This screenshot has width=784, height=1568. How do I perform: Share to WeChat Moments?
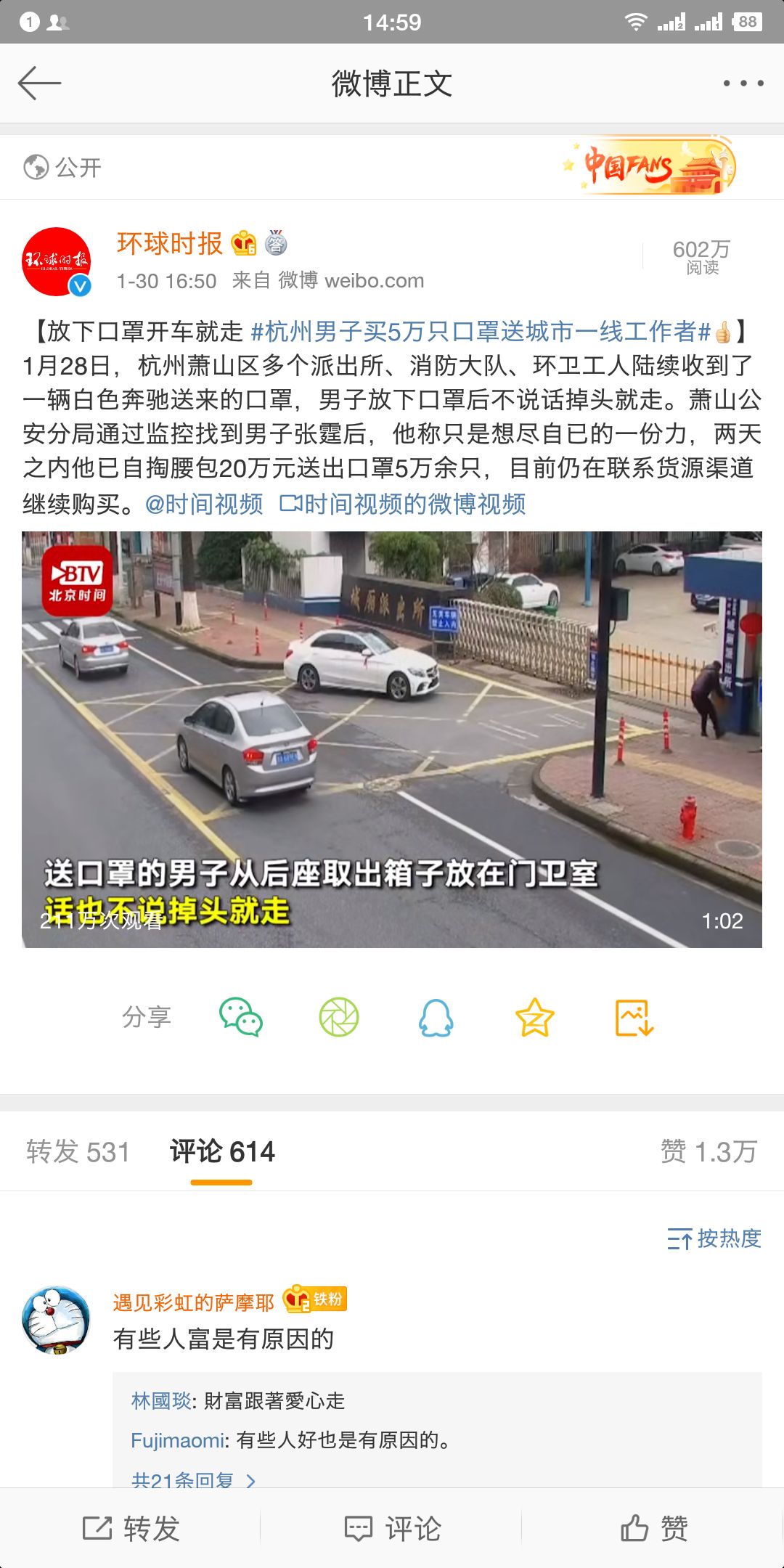click(339, 1017)
